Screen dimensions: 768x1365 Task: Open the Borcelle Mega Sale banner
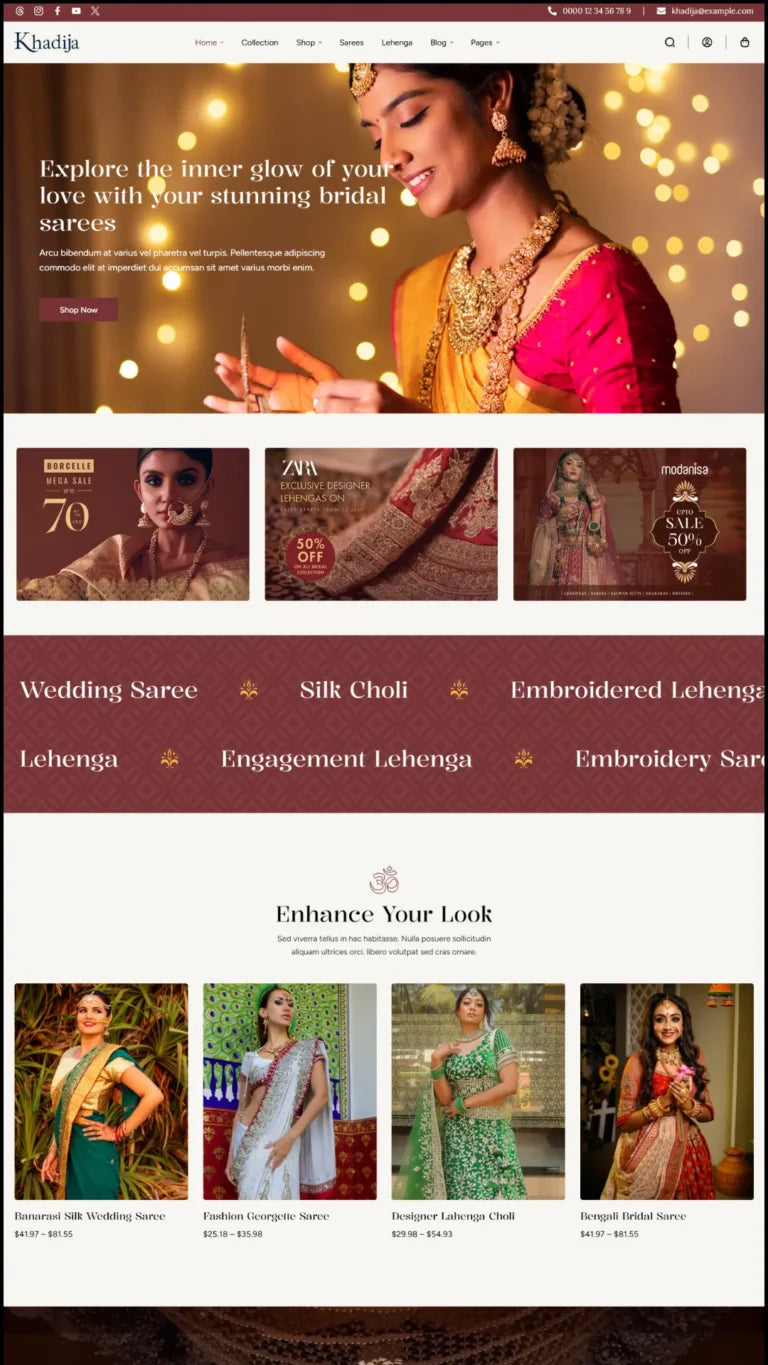(x=133, y=524)
